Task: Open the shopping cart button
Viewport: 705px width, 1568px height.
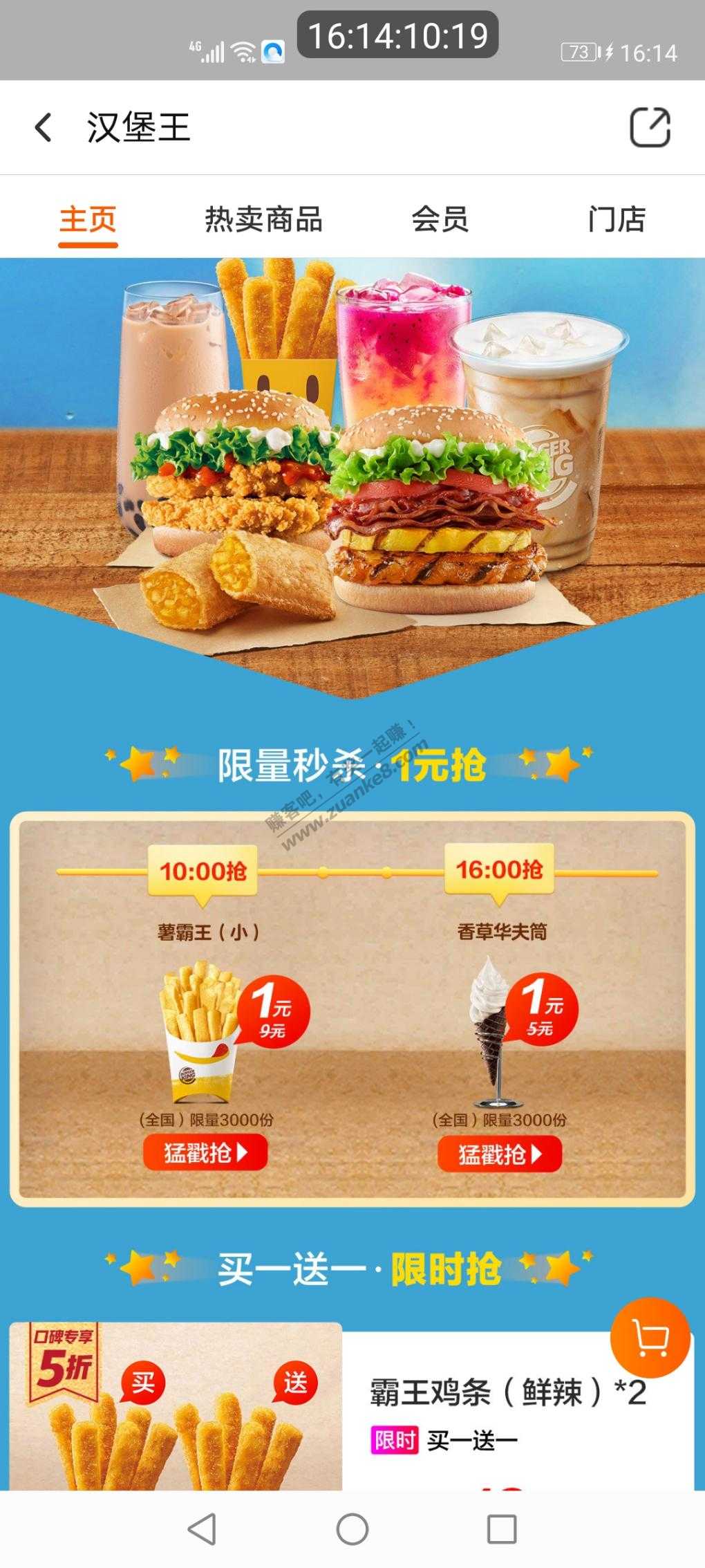Action: (650, 1338)
